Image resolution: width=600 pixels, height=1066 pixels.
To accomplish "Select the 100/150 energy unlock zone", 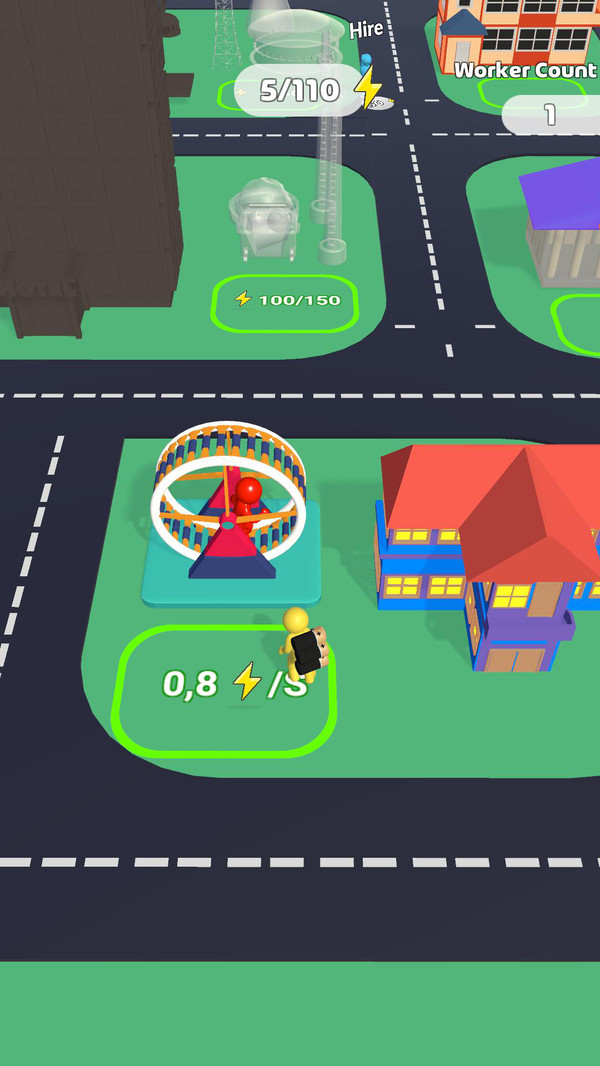I will coord(285,301).
